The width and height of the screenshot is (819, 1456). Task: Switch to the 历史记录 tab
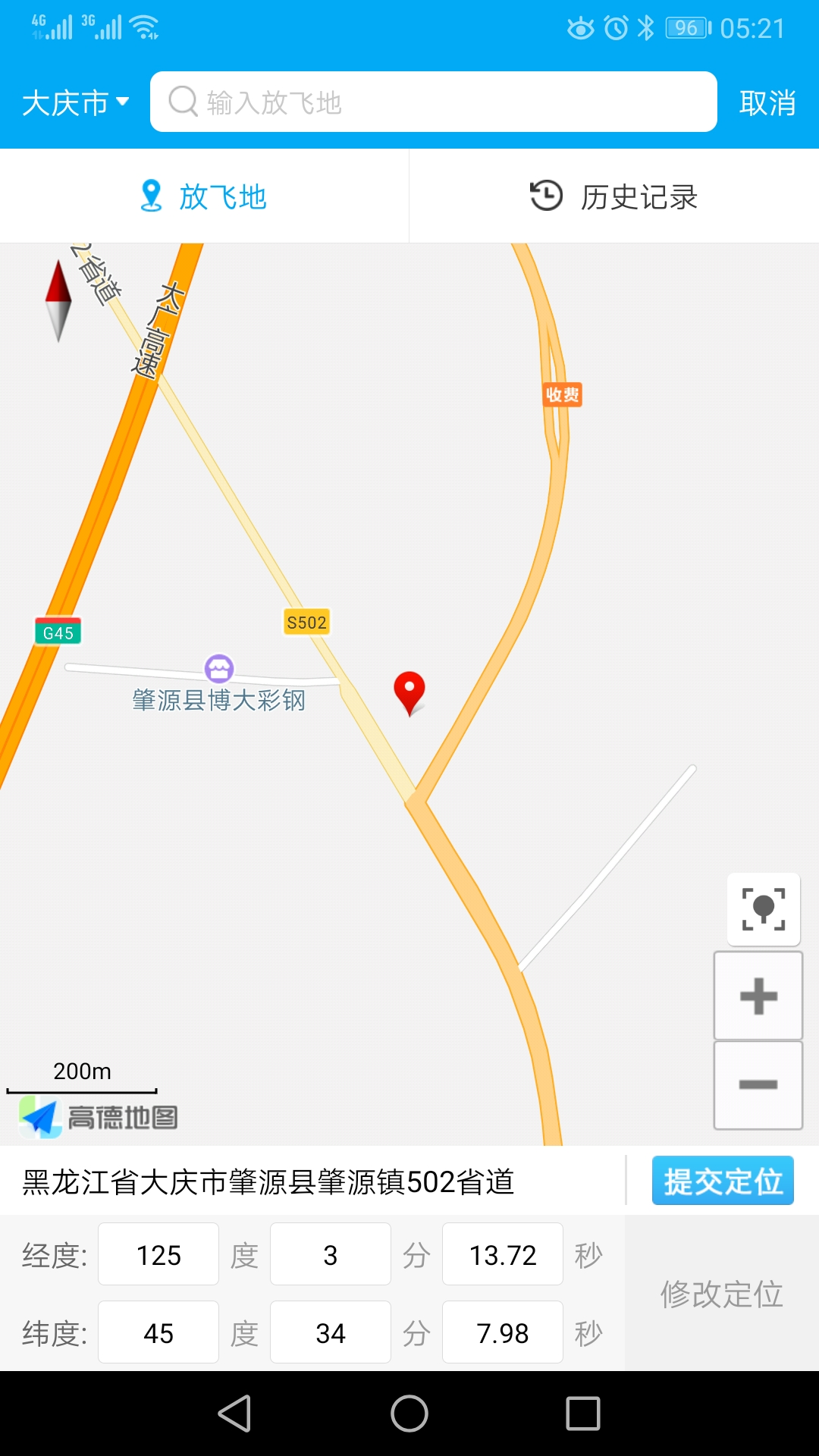(x=613, y=196)
